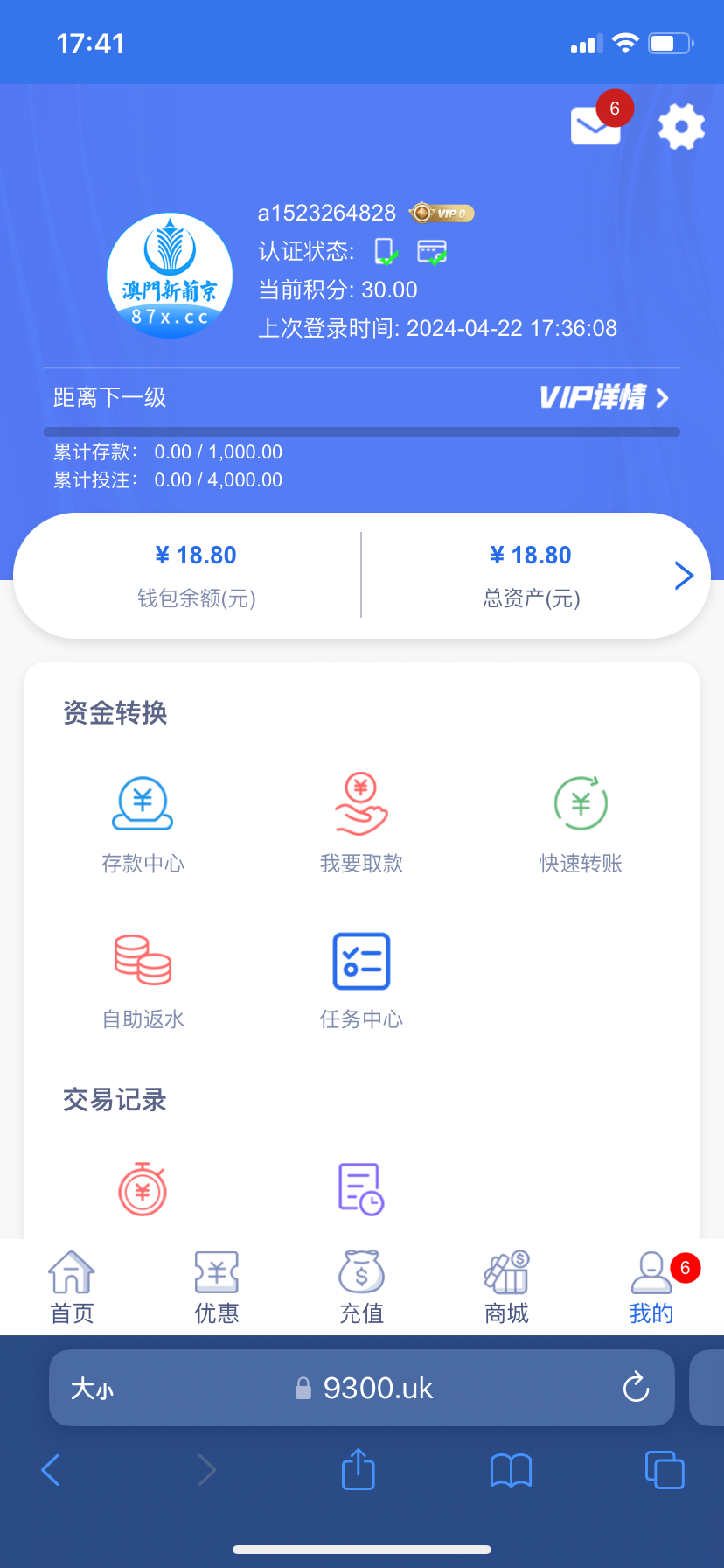Image resolution: width=724 pixels, height=1568 pixels.
Task: Open 快速转账 quick transfer
Action: click(x=581, y=824)
